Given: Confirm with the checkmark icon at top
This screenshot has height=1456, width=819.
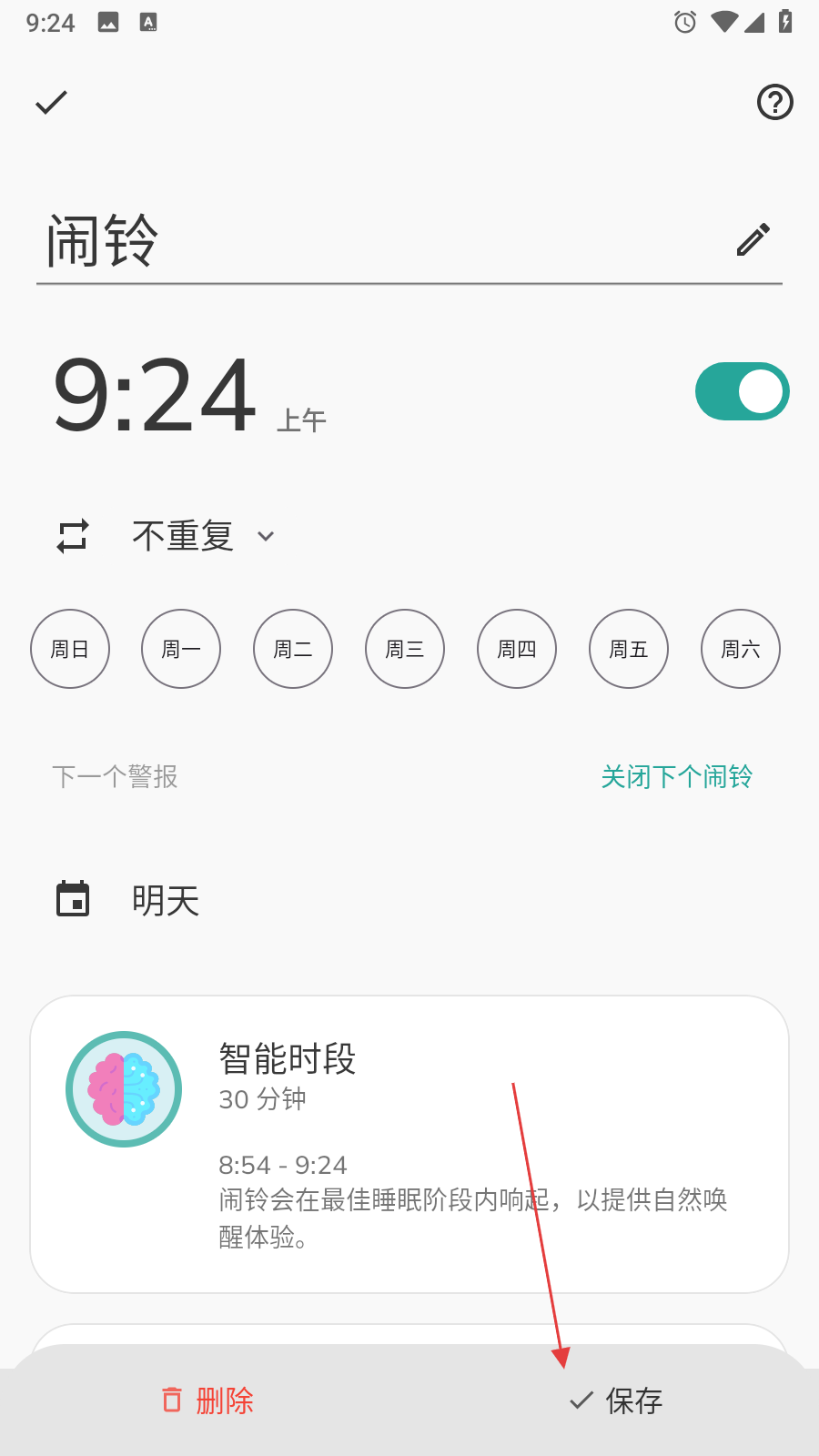Looking at the screenshot, I should [52, 102].
